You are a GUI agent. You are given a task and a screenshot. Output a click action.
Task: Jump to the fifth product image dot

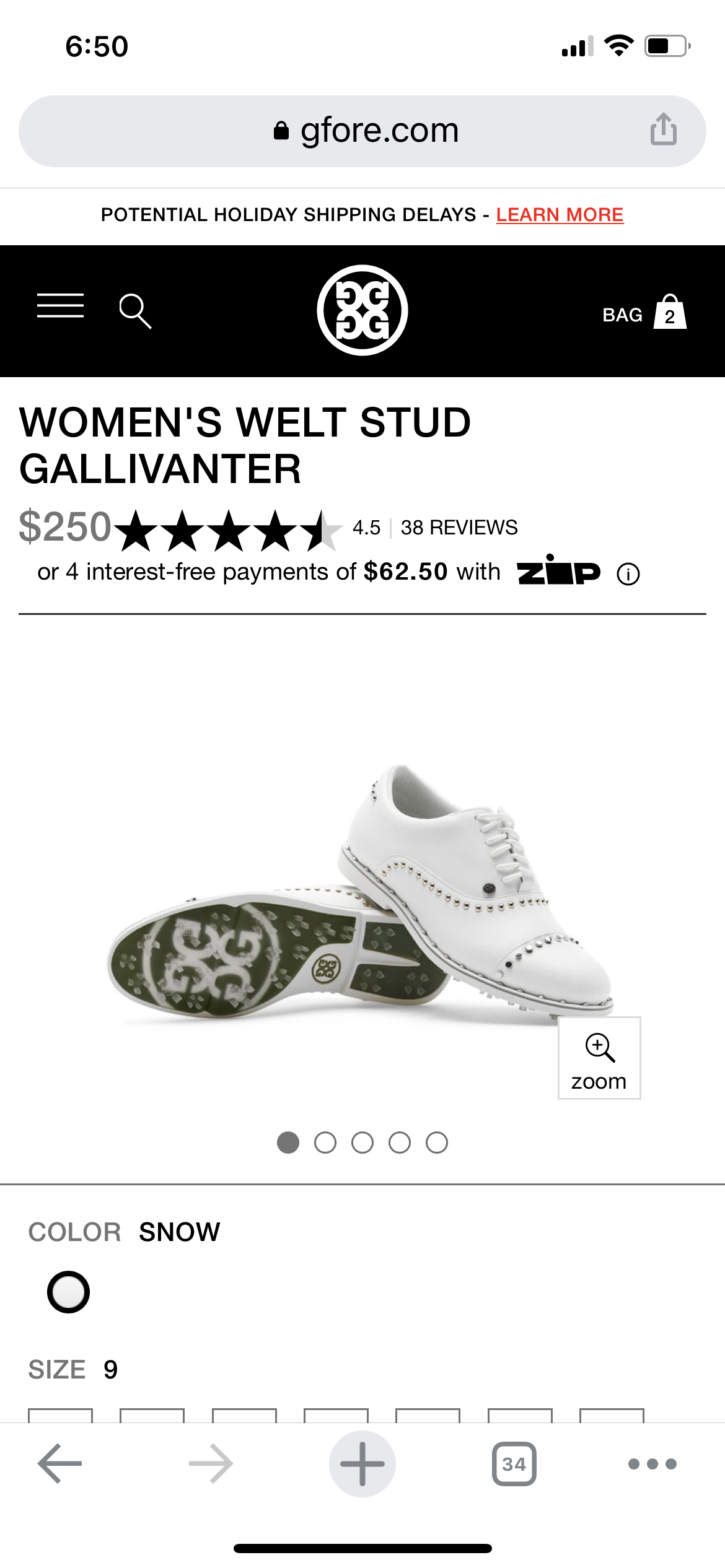[437, 1143]
